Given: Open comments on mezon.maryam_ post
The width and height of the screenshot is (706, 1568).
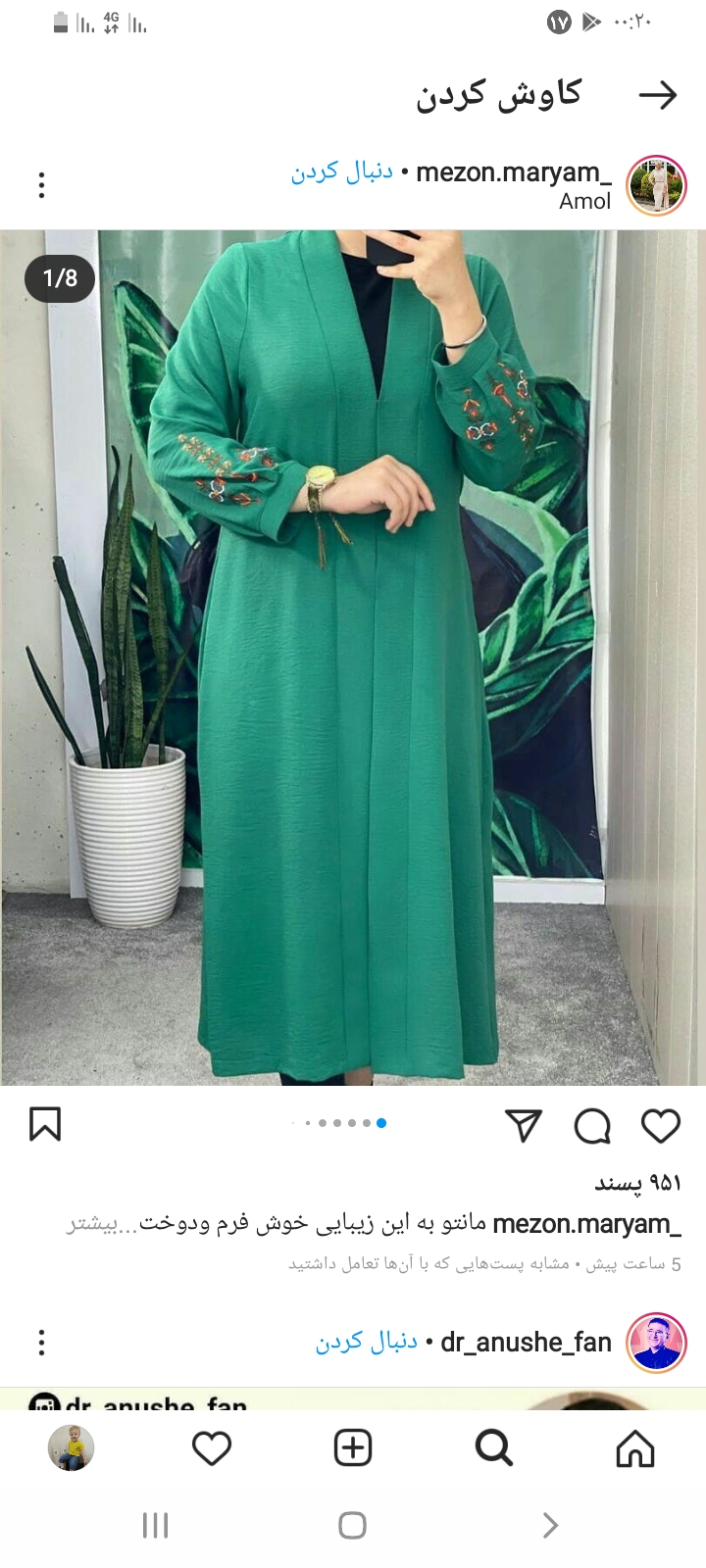Looking at the screenshot, I should click(592, 1126).
